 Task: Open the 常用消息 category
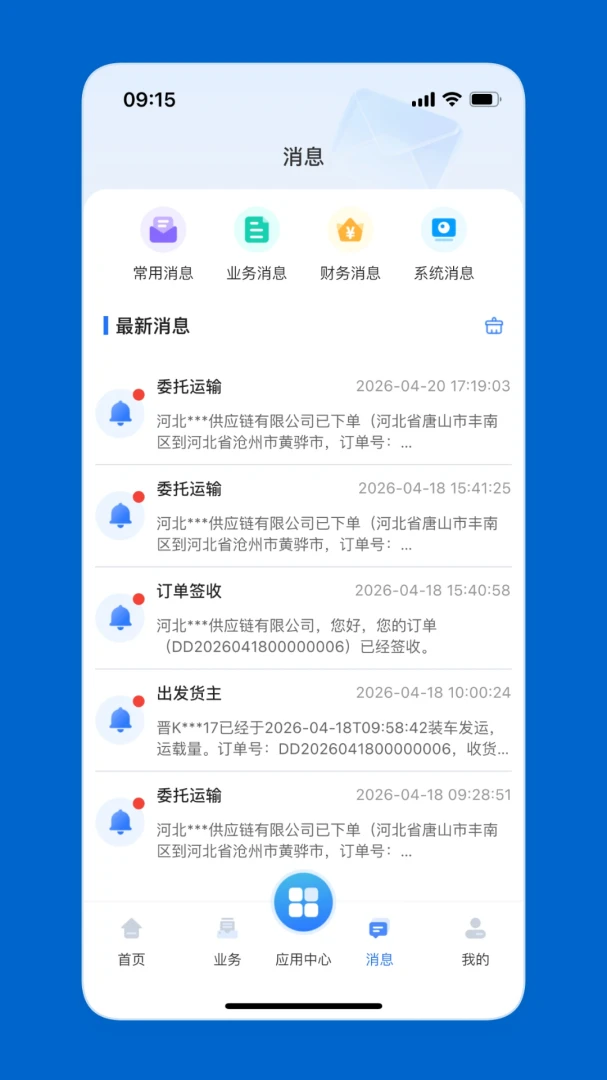coord(163,244)
